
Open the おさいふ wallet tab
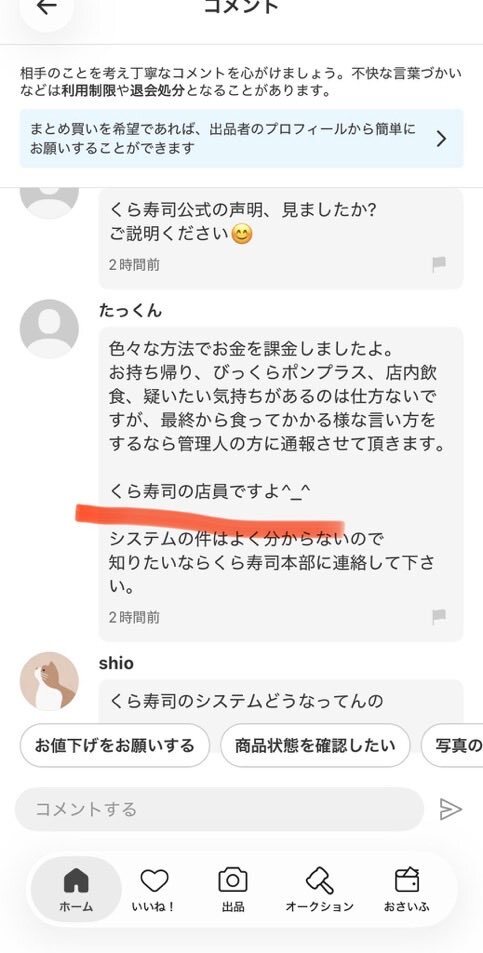406,889
